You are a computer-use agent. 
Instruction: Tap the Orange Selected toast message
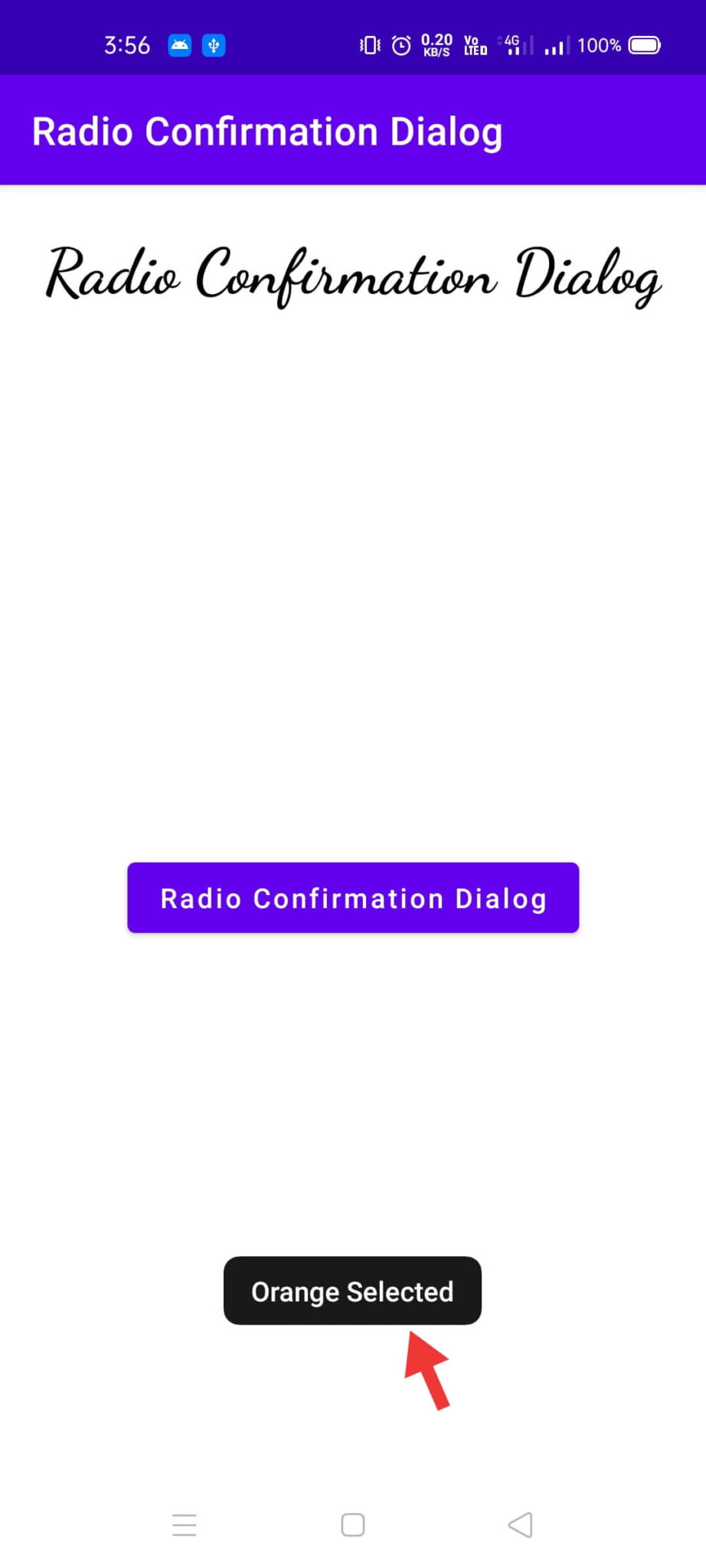[x=352, y=1291]
